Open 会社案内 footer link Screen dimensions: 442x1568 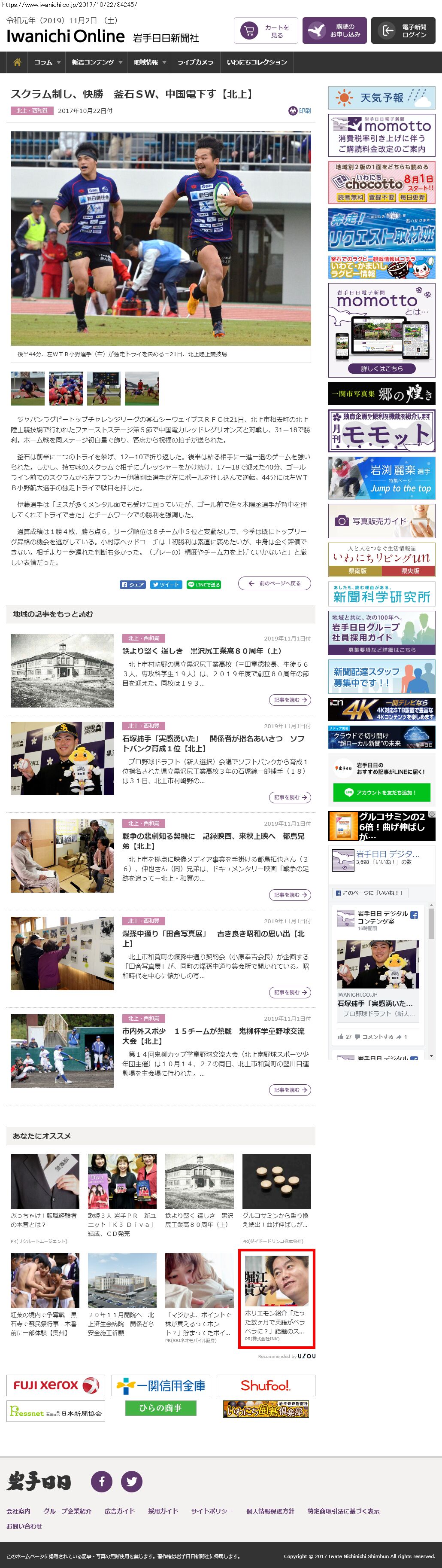[18, 1511]
